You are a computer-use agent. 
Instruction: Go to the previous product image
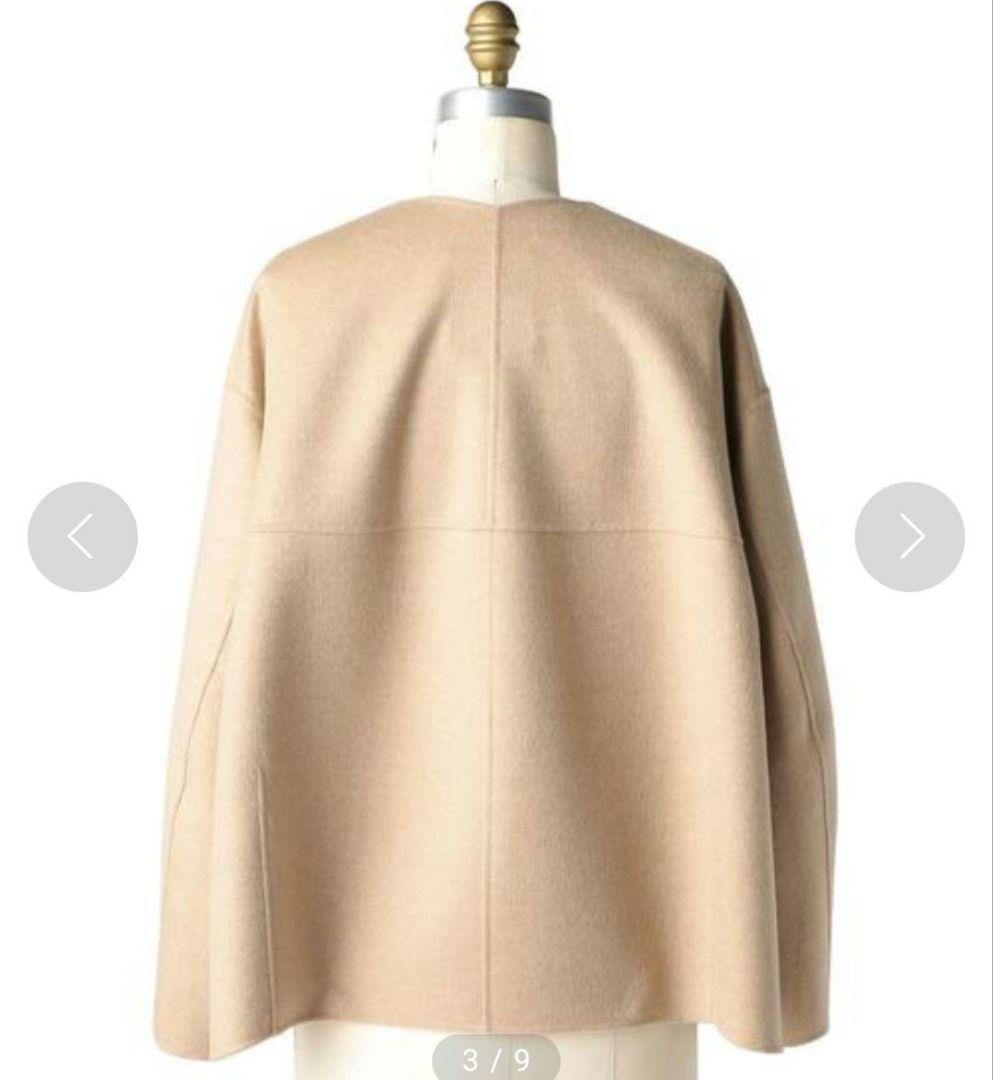[82, 537]
